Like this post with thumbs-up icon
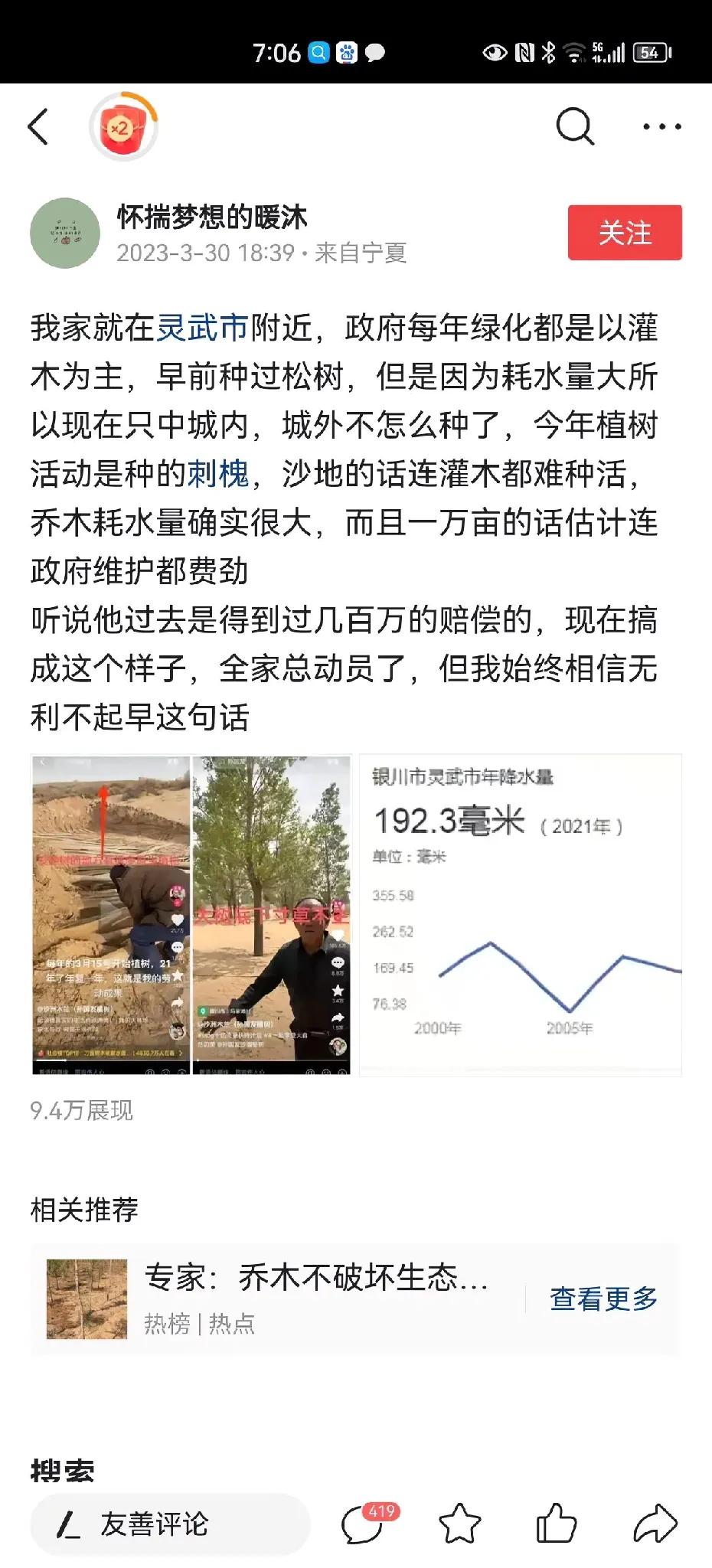The height and width of the screenshot is (1568, 712). pos(556,1524)
